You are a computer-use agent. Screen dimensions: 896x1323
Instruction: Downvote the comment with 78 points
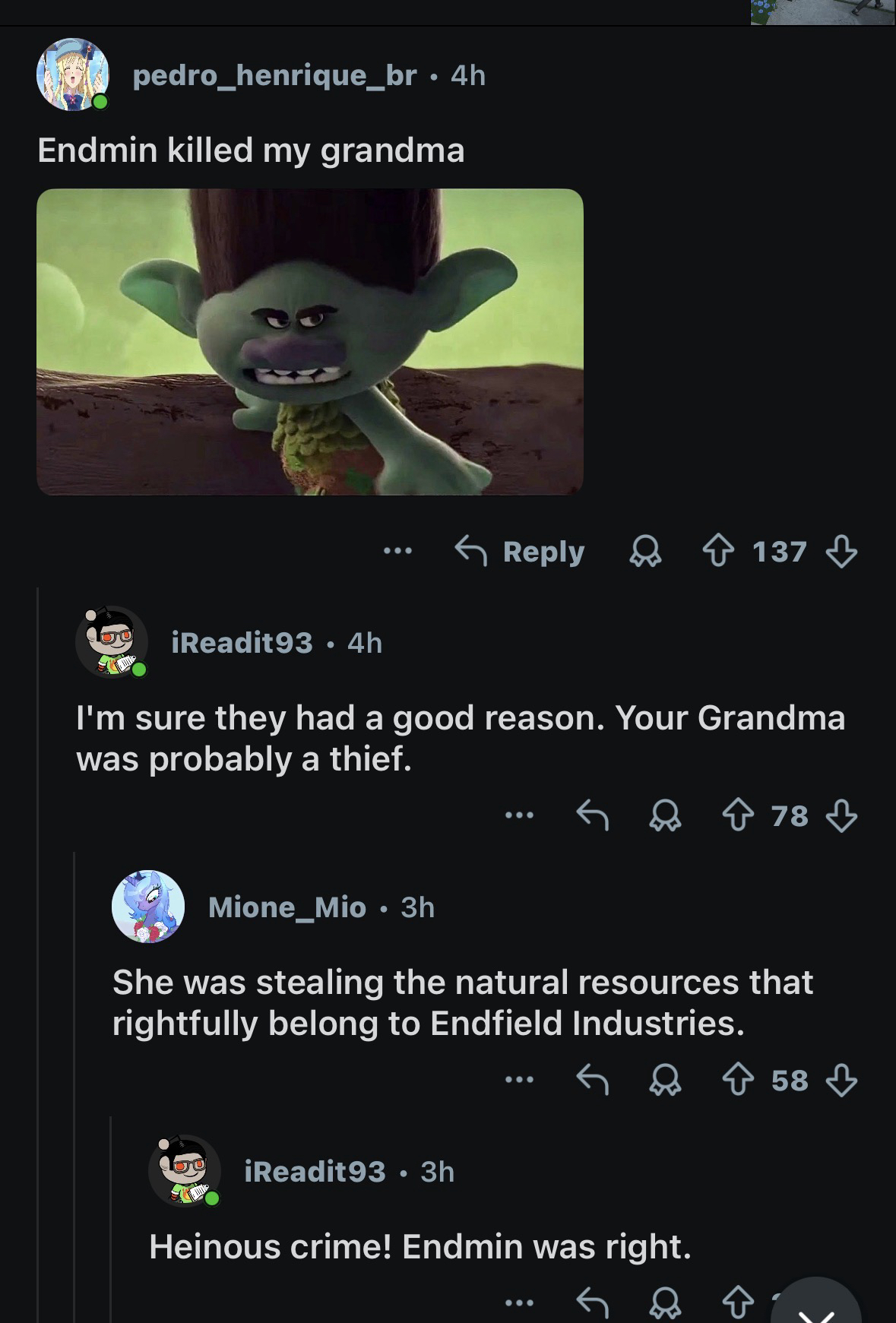pyautogui.click(x=841, y=816)
